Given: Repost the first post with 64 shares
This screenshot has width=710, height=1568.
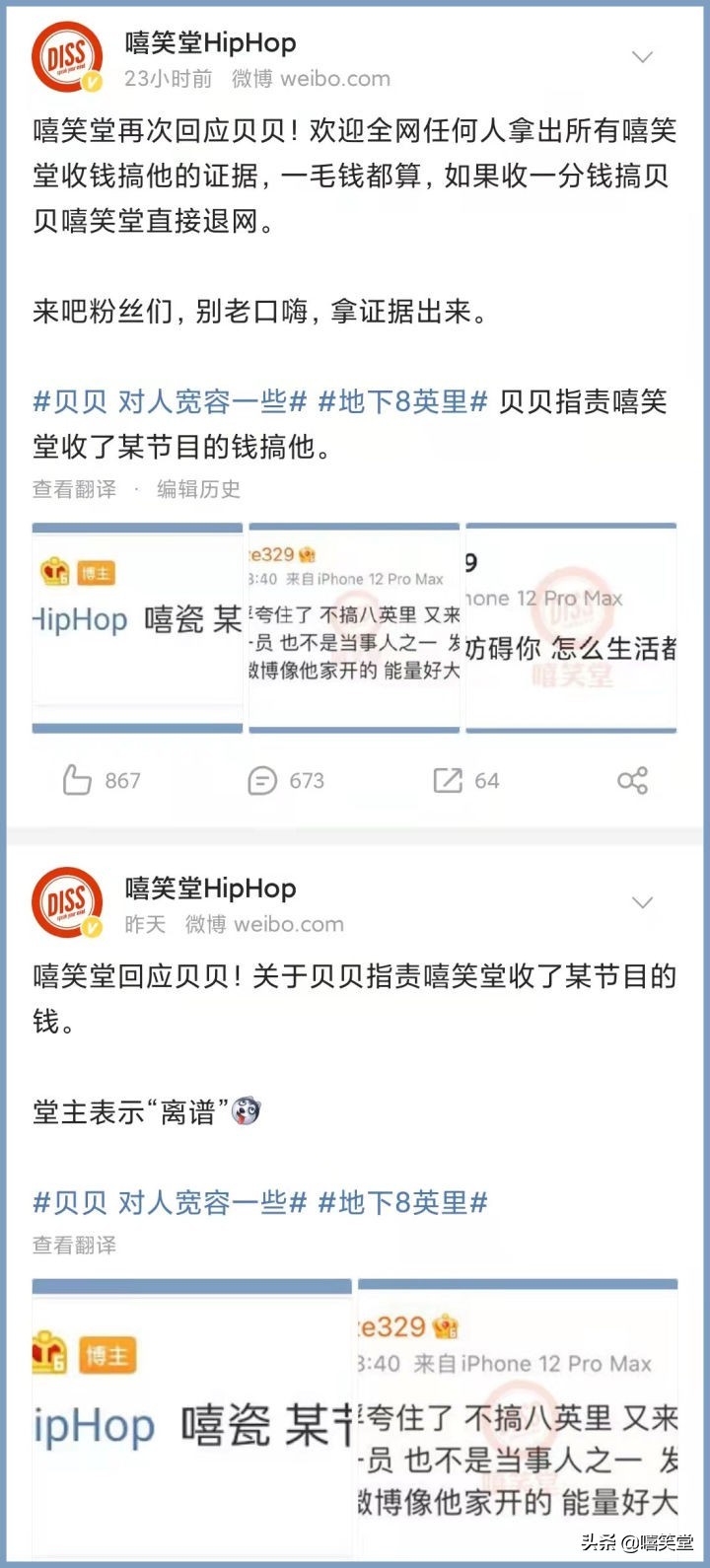Looking at the screenshot, I should (448, 781).
